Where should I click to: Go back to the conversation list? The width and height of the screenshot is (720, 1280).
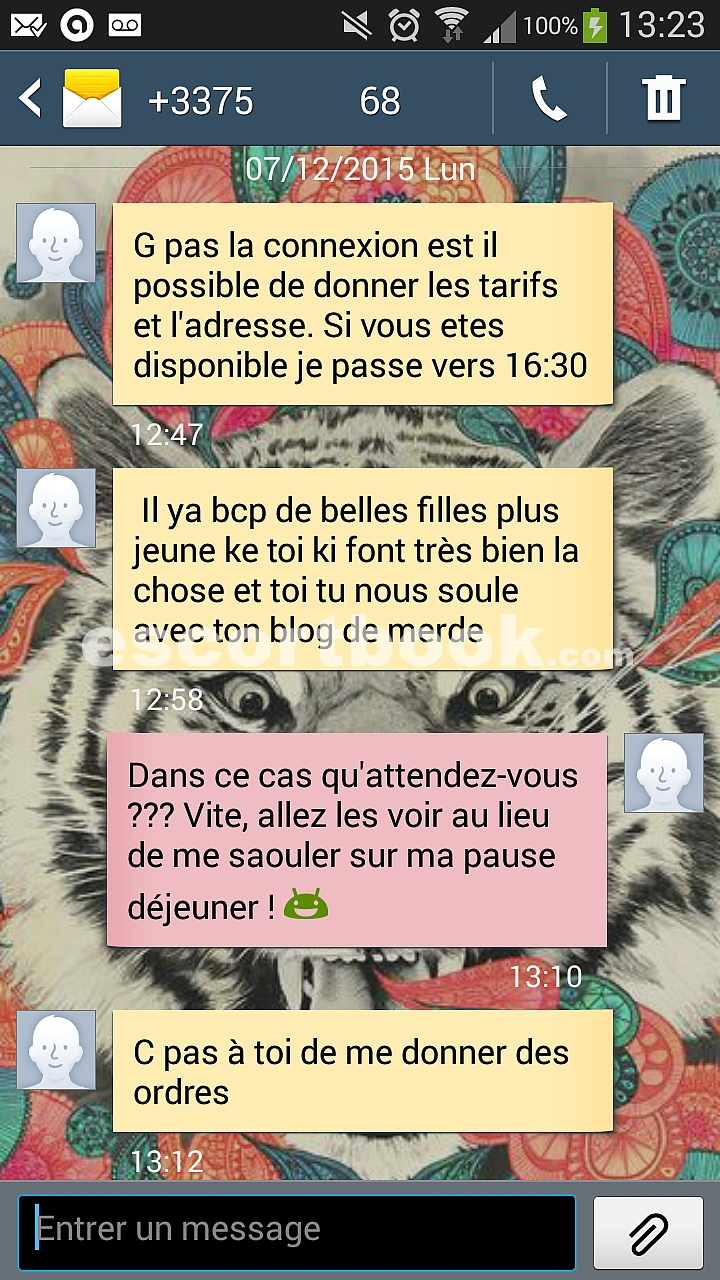pyautogui.click(x=30, y=99)
